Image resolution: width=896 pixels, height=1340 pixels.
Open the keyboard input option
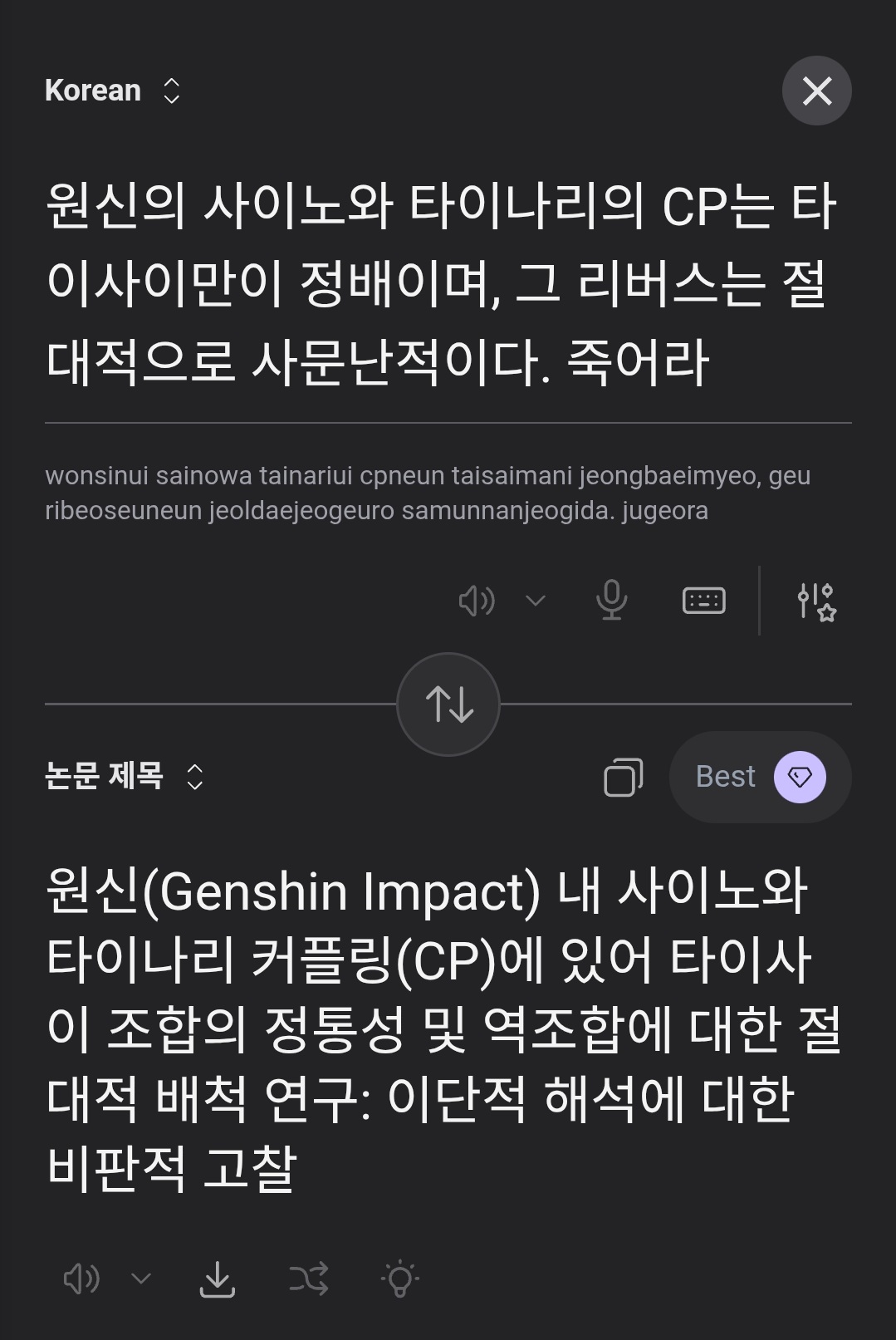click(703, 601)
